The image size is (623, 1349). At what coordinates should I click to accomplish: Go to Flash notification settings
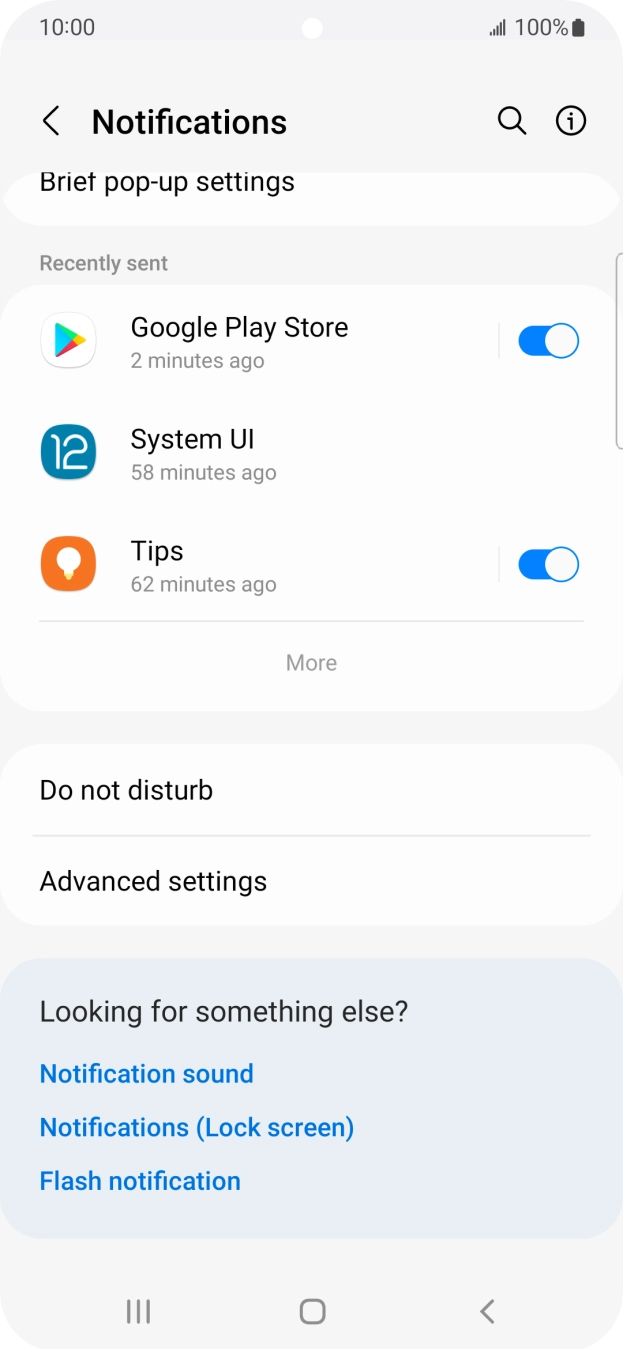click(x=140, y=1181)
